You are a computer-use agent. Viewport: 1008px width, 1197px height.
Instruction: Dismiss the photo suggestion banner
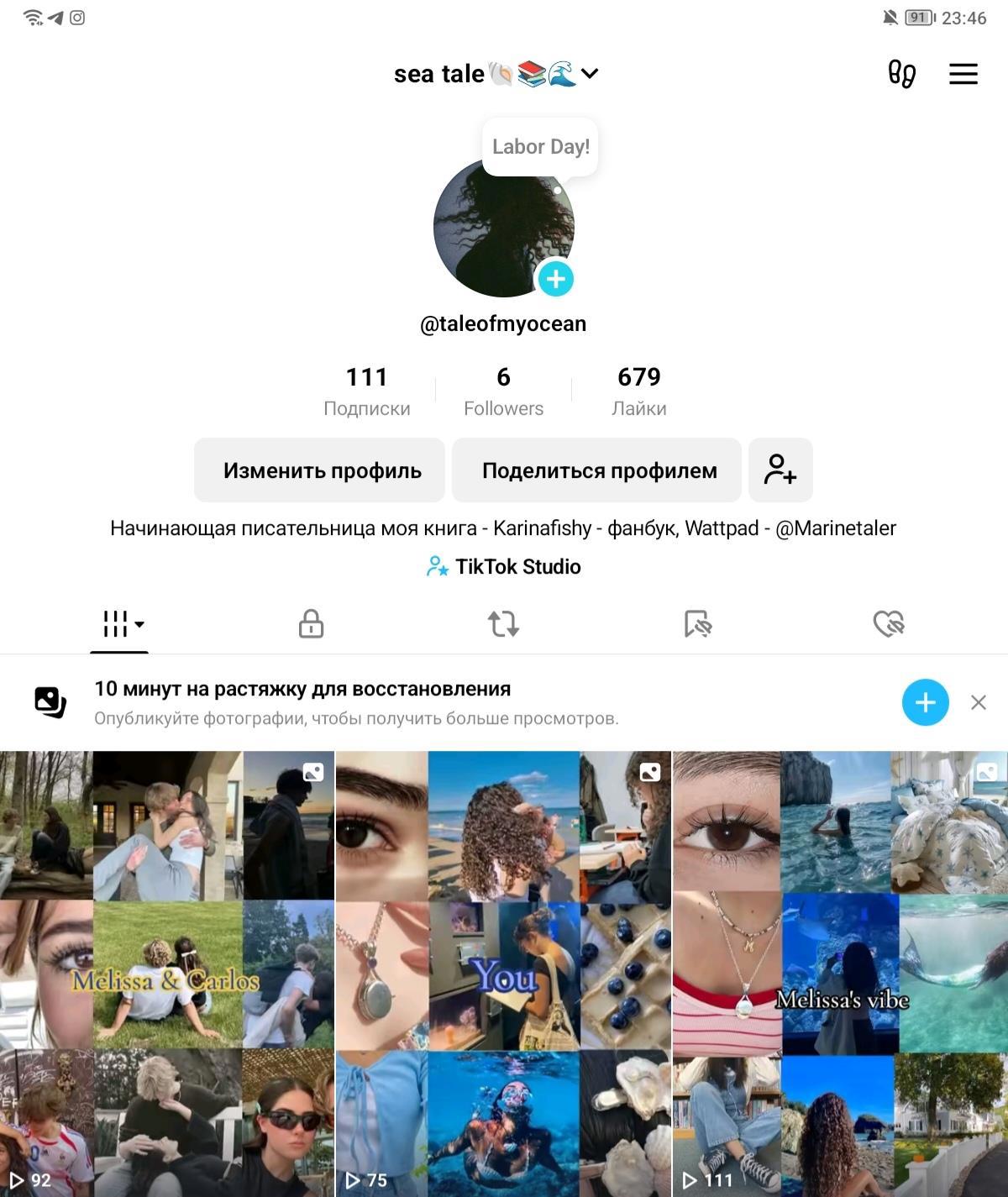[979, 702]
